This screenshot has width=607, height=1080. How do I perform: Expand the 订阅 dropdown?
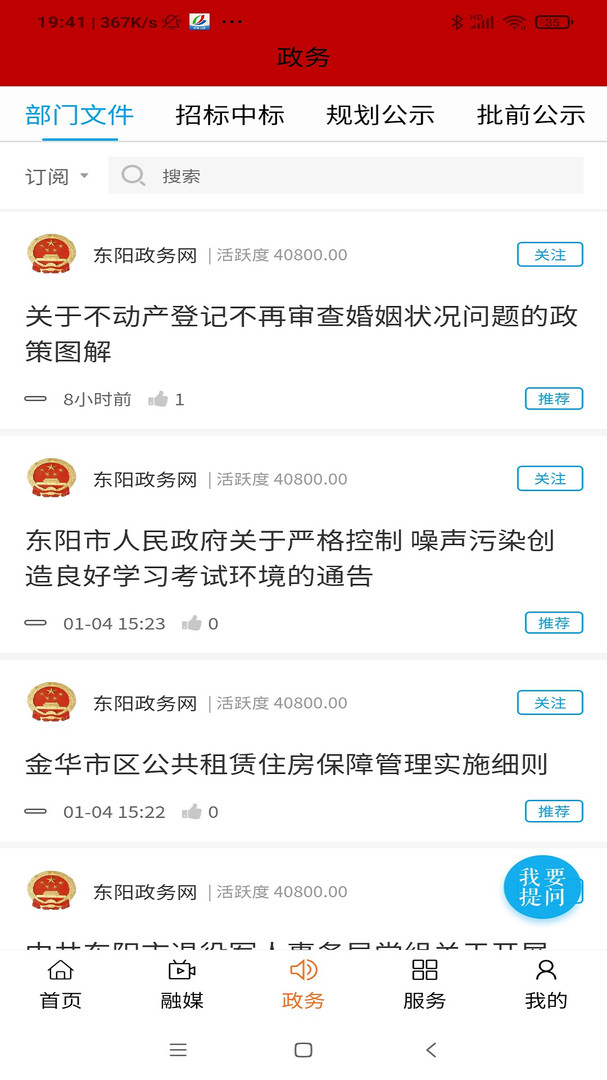pos(57,176)
